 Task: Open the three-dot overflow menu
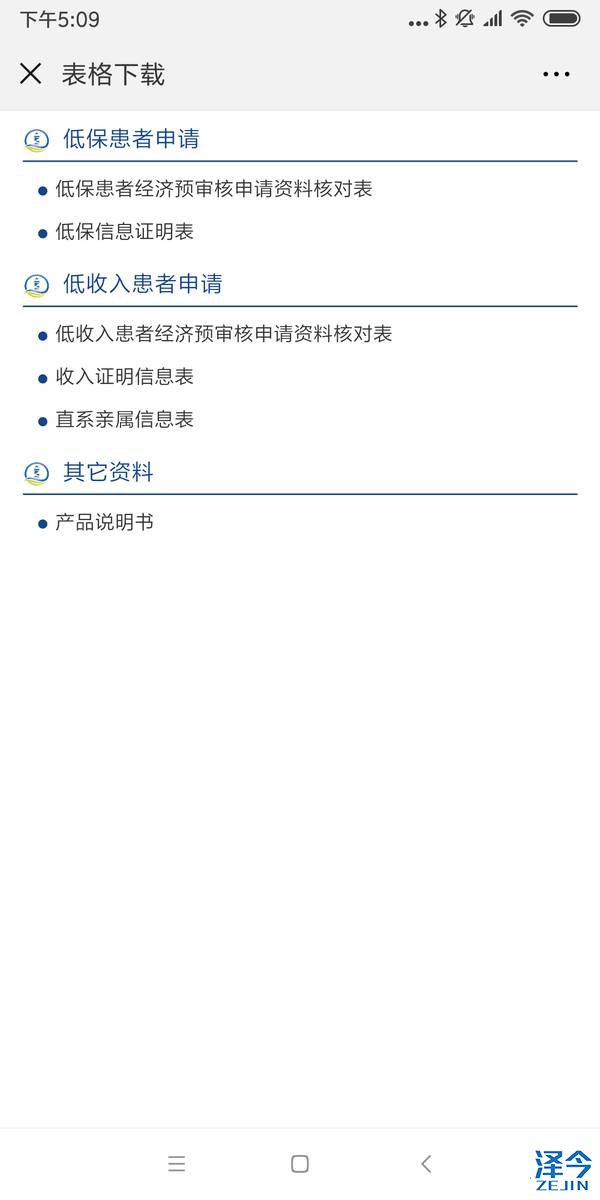coord(556,74)
